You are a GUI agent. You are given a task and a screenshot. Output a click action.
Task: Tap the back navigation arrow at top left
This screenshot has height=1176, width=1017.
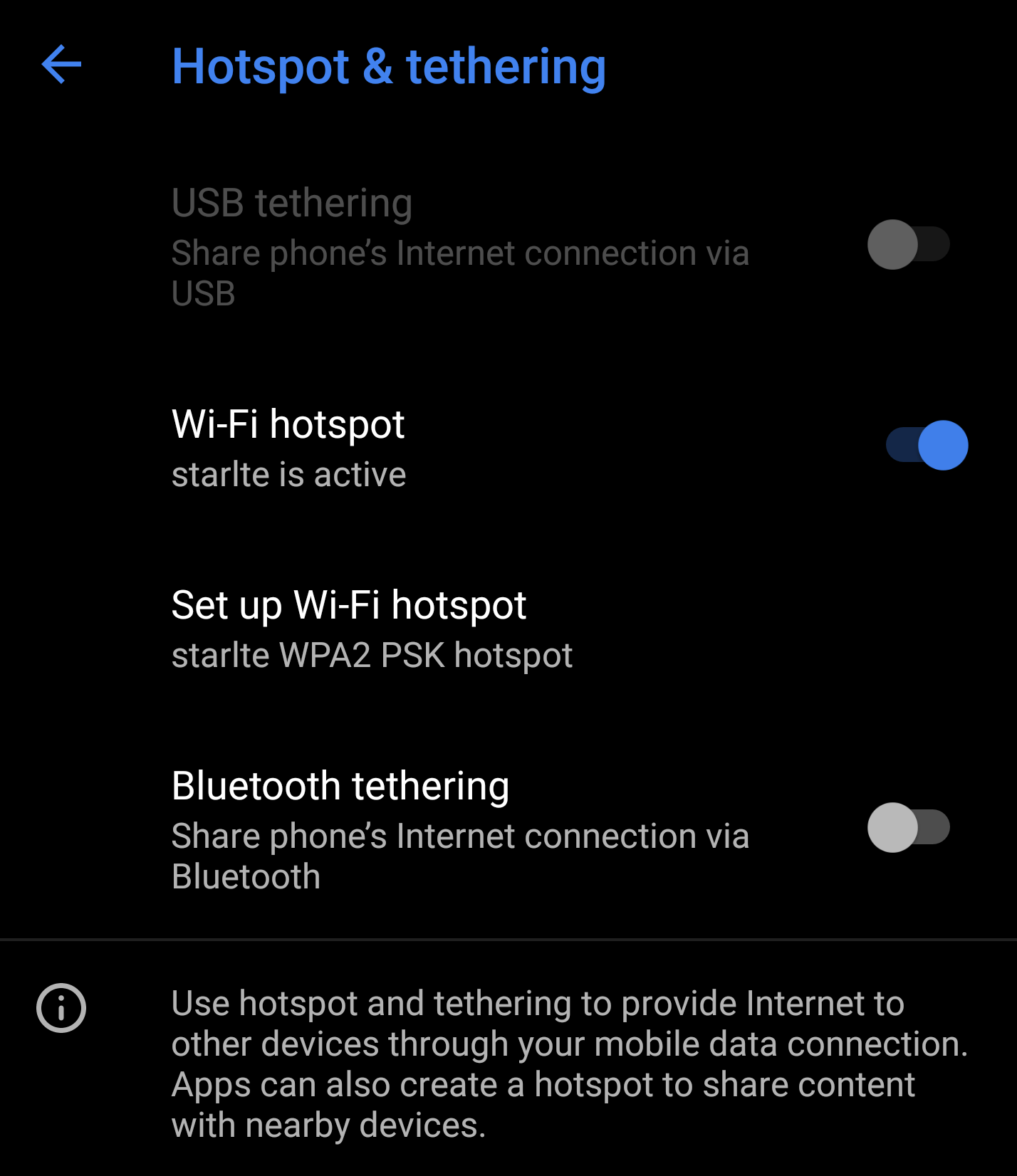63,65
